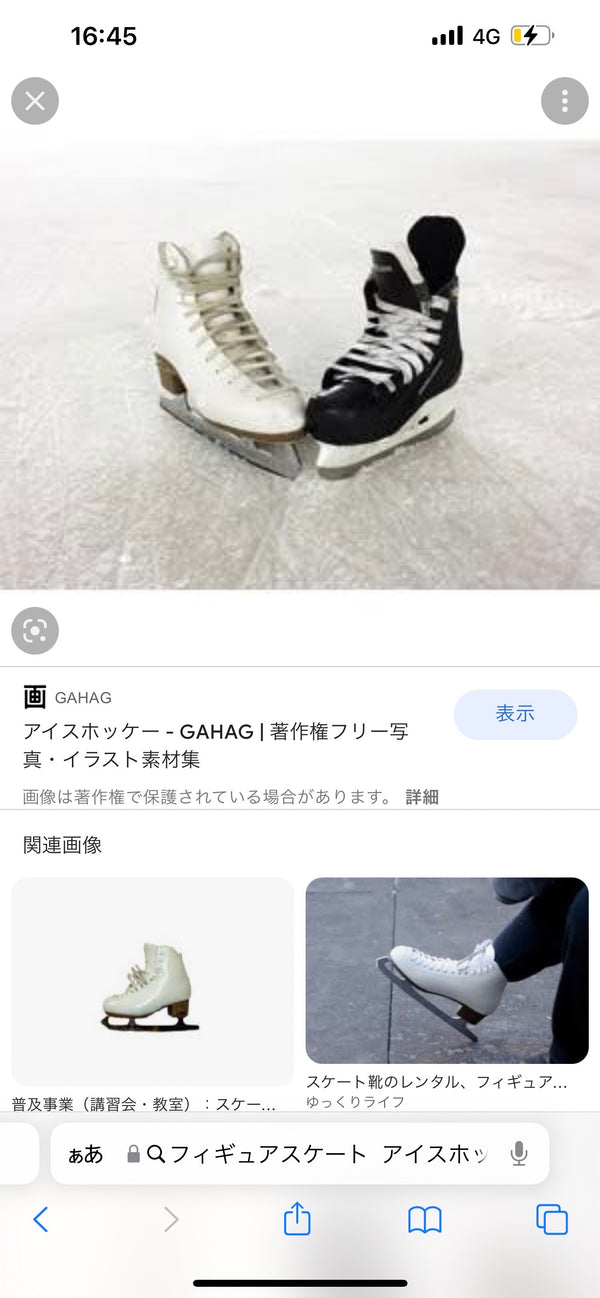Image resolution: width=600 pixels, height=1298 pixels.
Task: Tap the Safari address bar
Action: tap(320, 1154)
